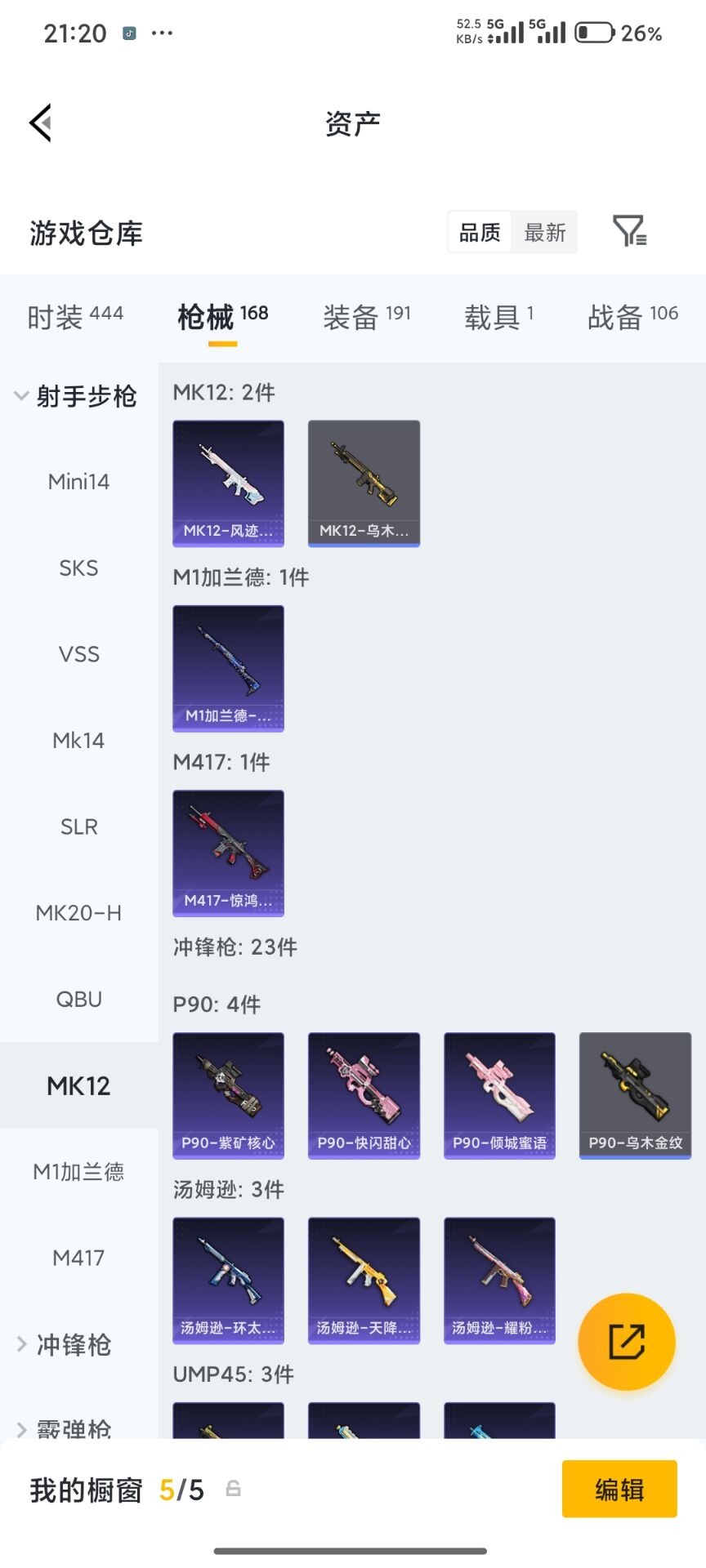706x1568 pixels.
Task: Select SKS in the side list
Action: pos(78,568)
